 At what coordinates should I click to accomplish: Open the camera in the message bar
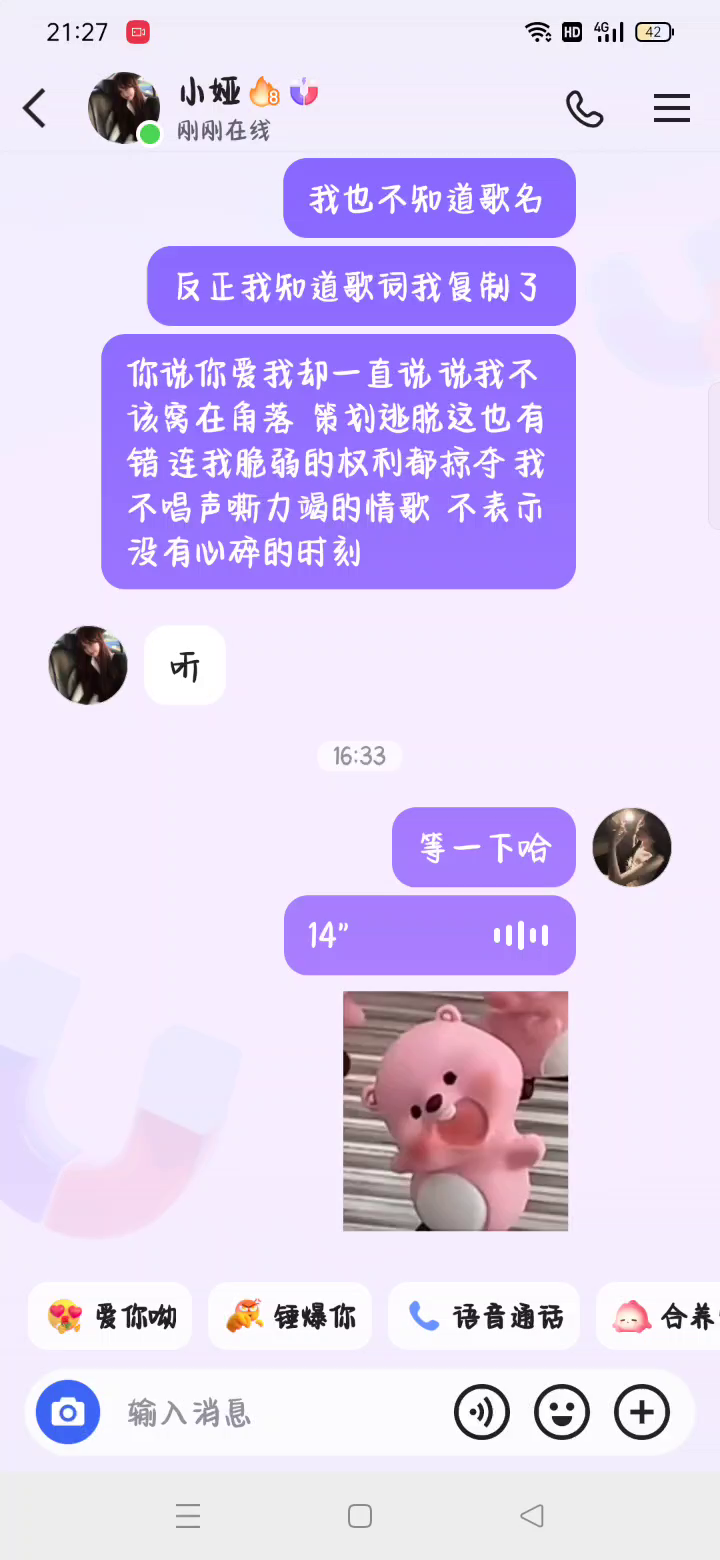(x=68, y=1412)
